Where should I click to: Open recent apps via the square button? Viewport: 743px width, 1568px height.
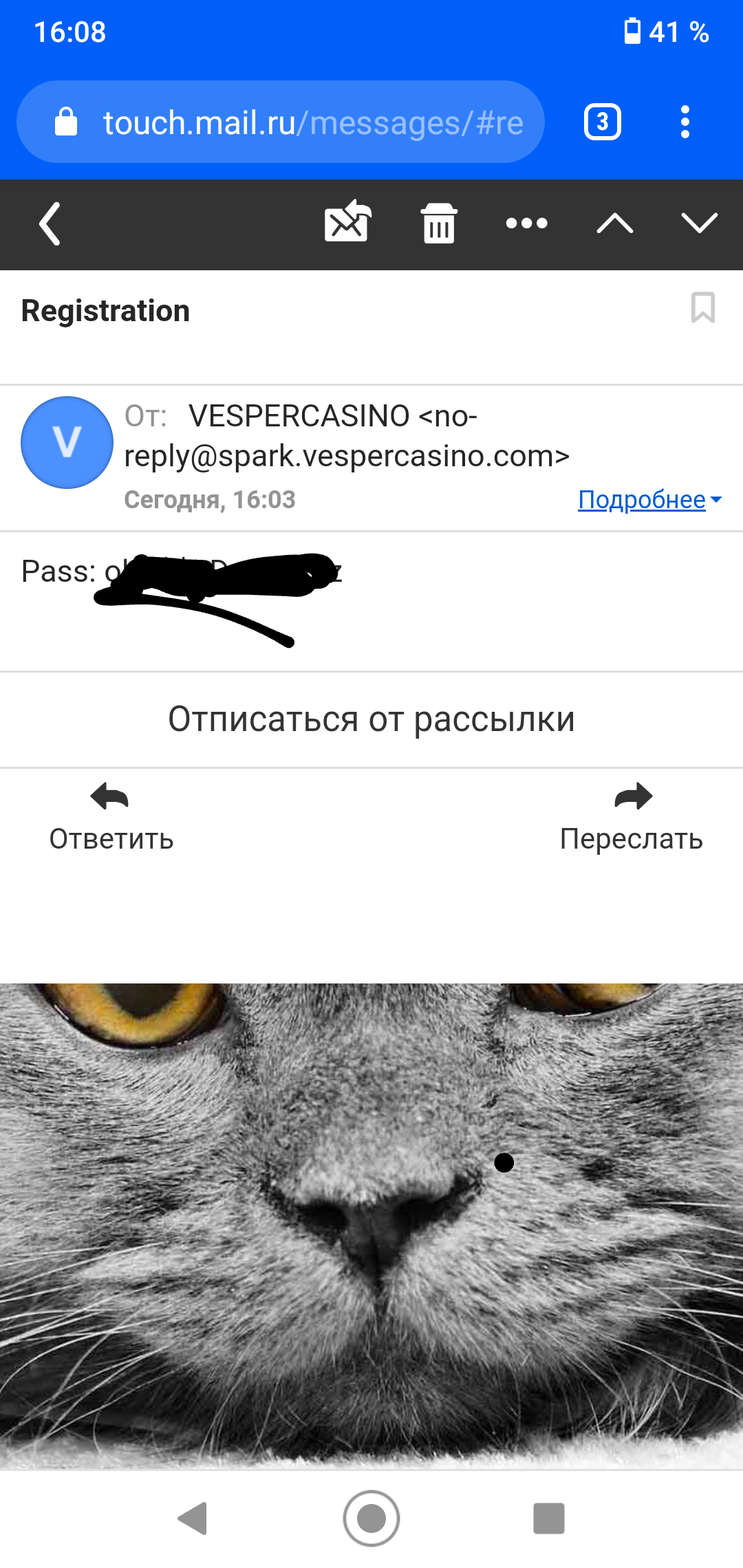[x=549, y=1518]
